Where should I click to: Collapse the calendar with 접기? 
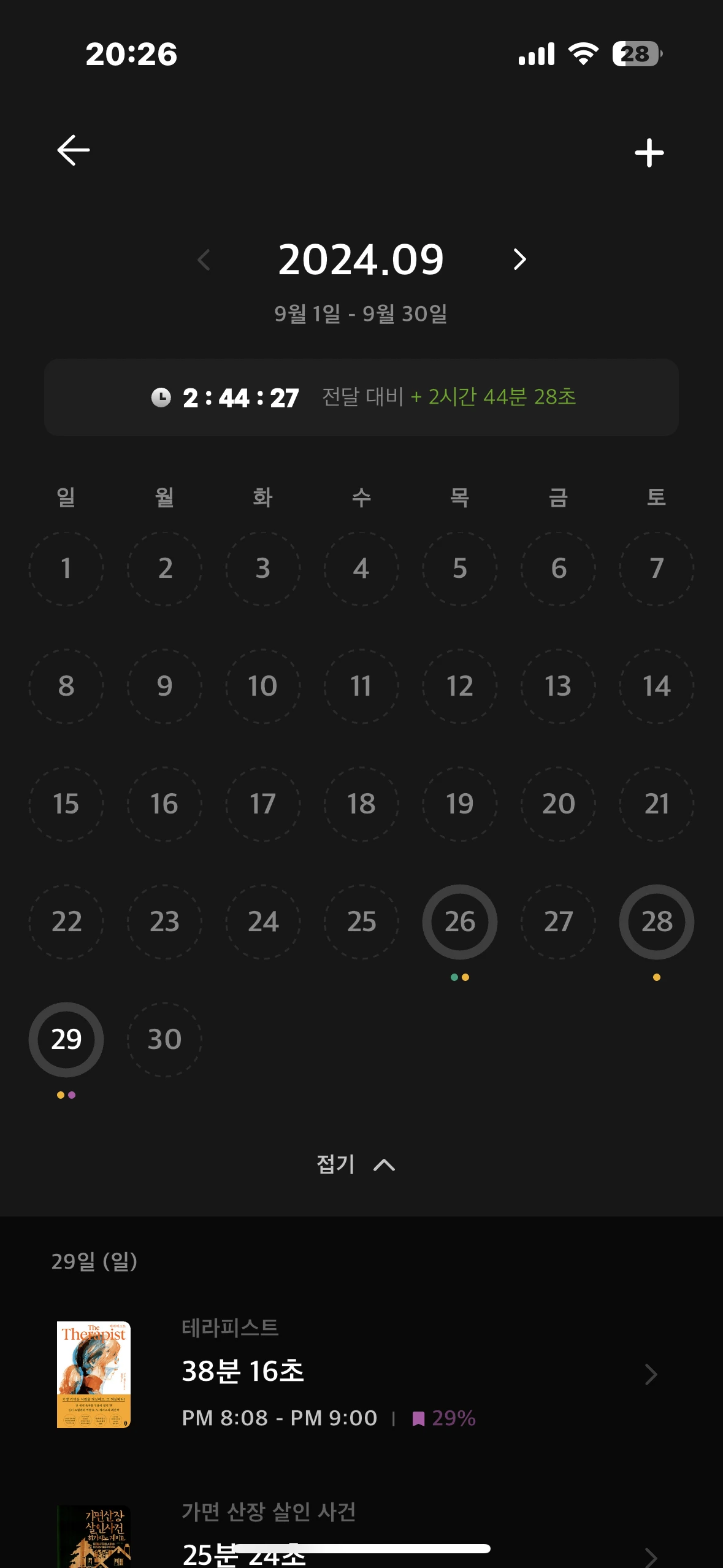(x=356, y=1164)
